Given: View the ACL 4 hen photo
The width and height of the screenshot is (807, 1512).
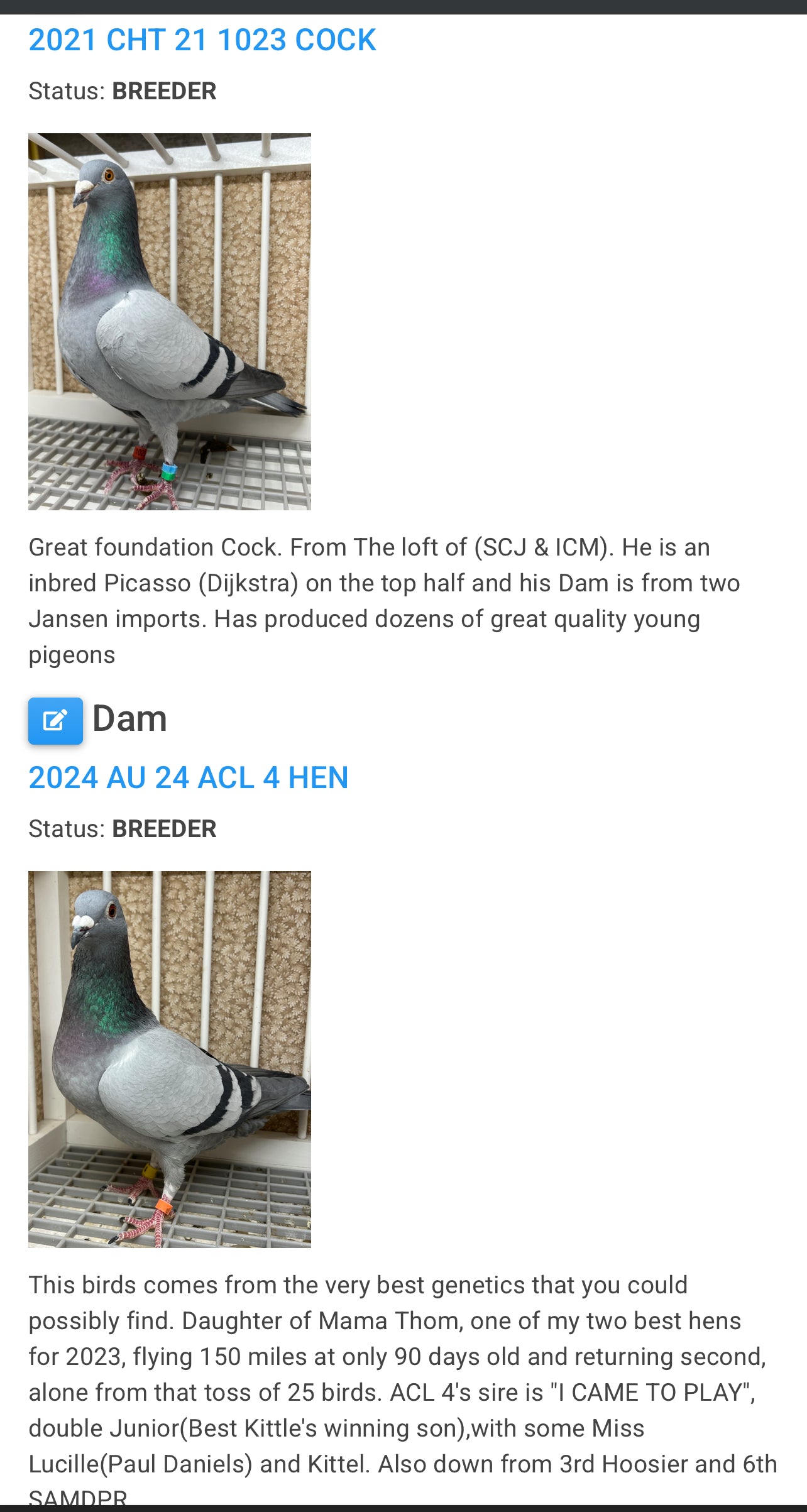Looking at the screenshot, I should pyautogui.click(x=170, y=1059).
